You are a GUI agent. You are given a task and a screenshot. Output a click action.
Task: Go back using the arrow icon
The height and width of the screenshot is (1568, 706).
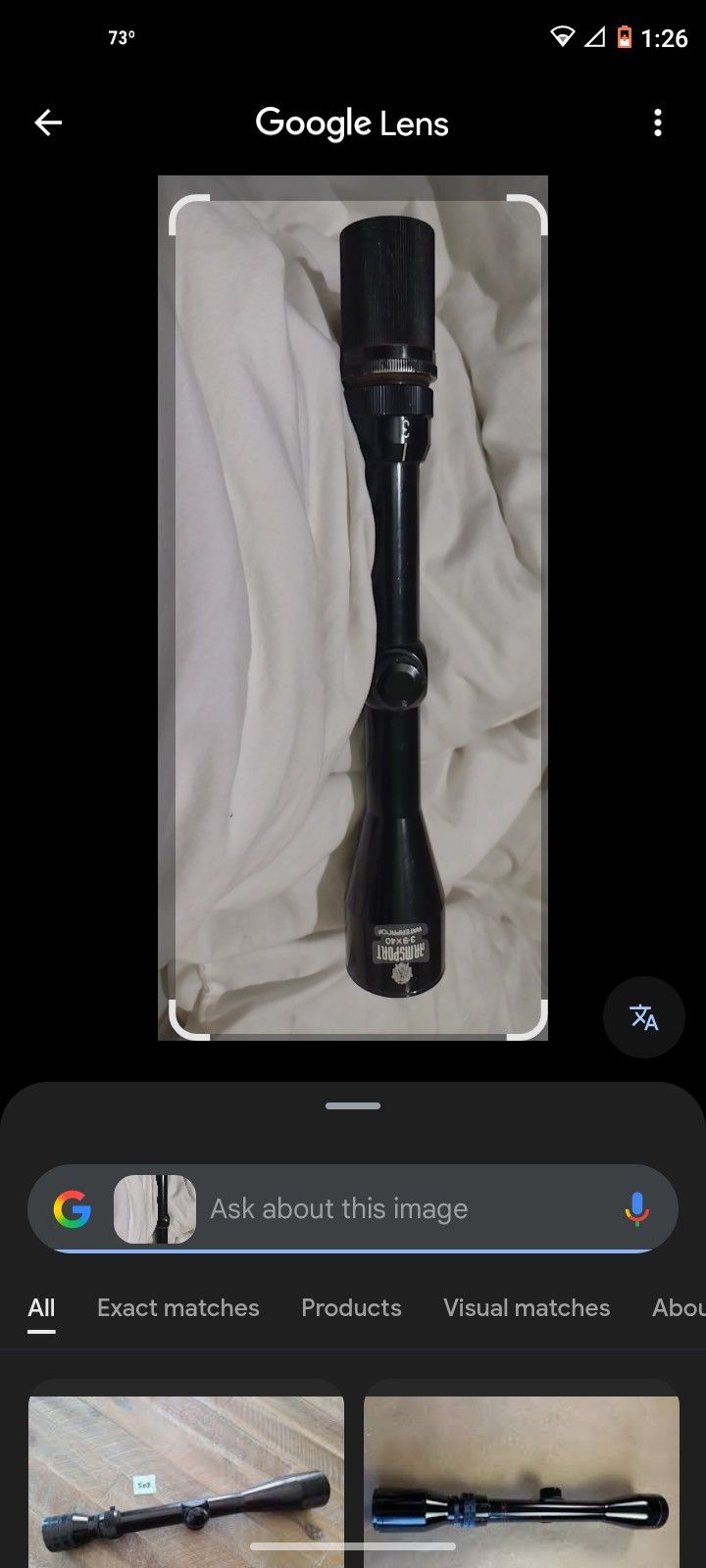click(x=48, y=122)
